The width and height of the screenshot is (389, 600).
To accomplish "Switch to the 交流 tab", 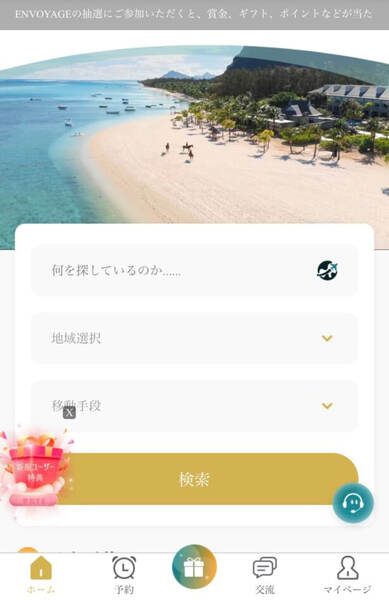I will (265, 574).
